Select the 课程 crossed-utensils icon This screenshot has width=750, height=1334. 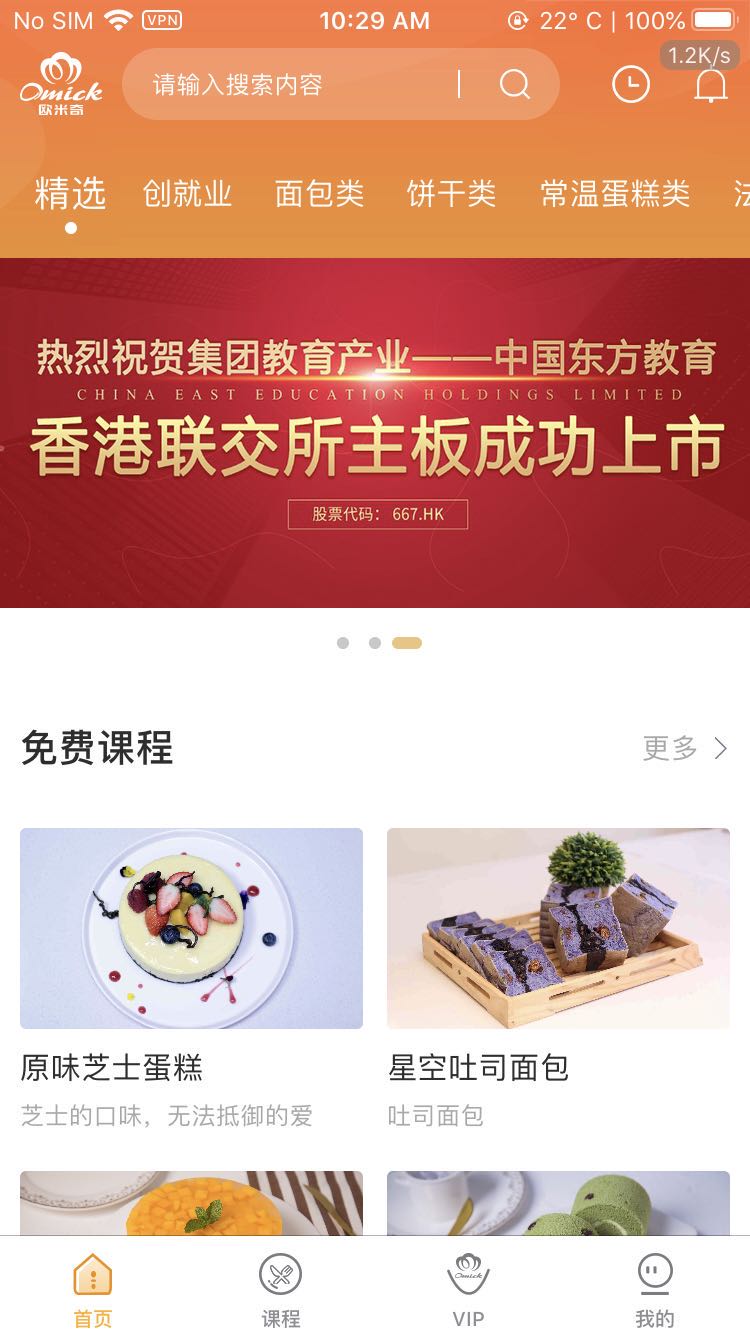(x=283, y=1274)
